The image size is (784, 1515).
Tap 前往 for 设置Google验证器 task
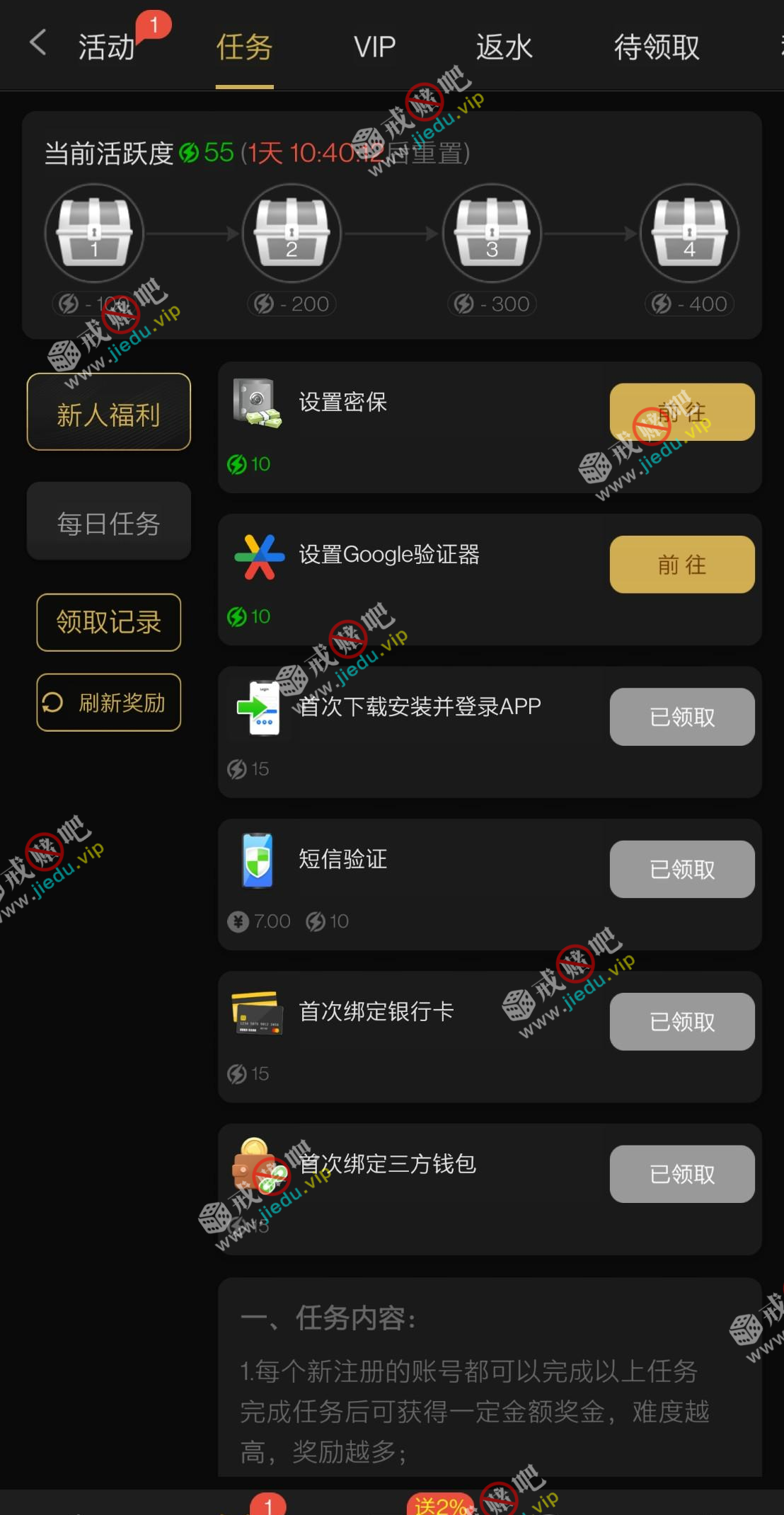682,565
